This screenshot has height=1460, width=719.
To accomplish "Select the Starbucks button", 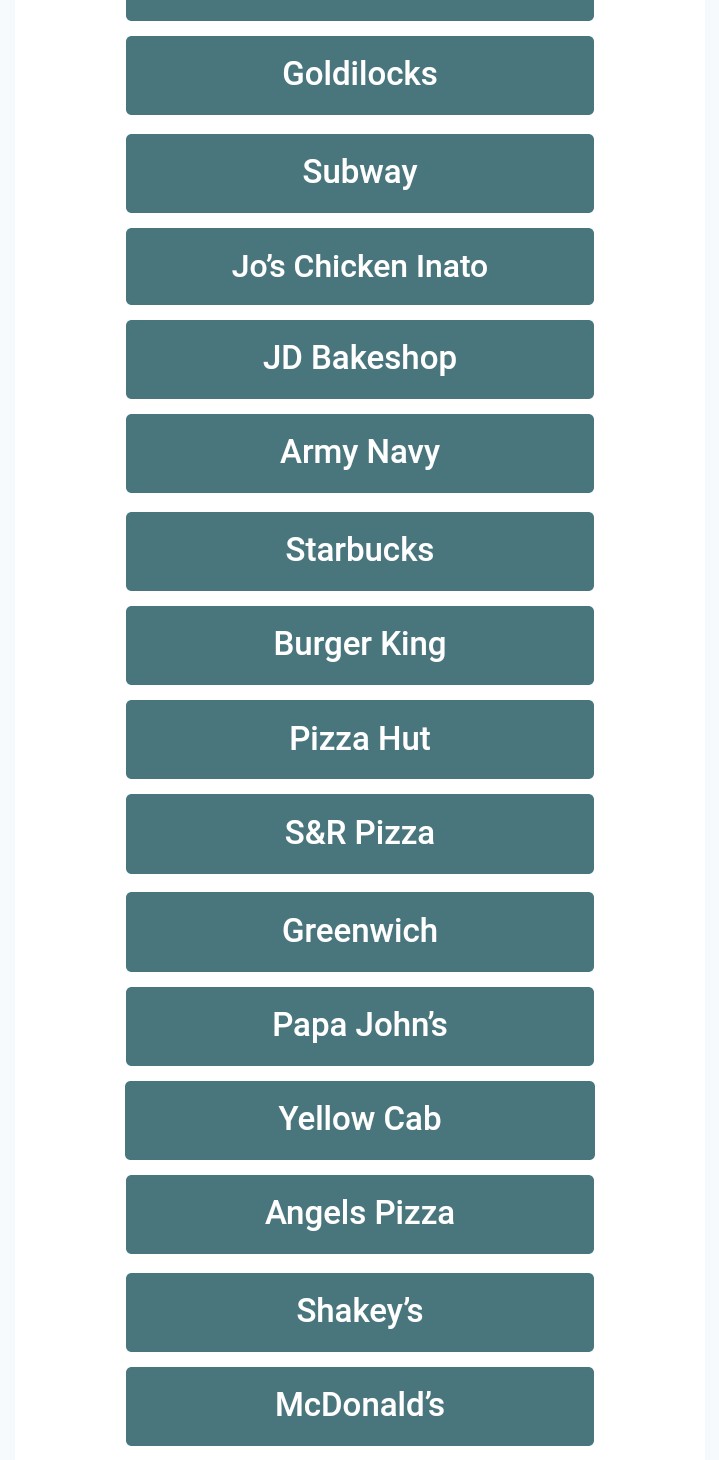I will 360,551.
